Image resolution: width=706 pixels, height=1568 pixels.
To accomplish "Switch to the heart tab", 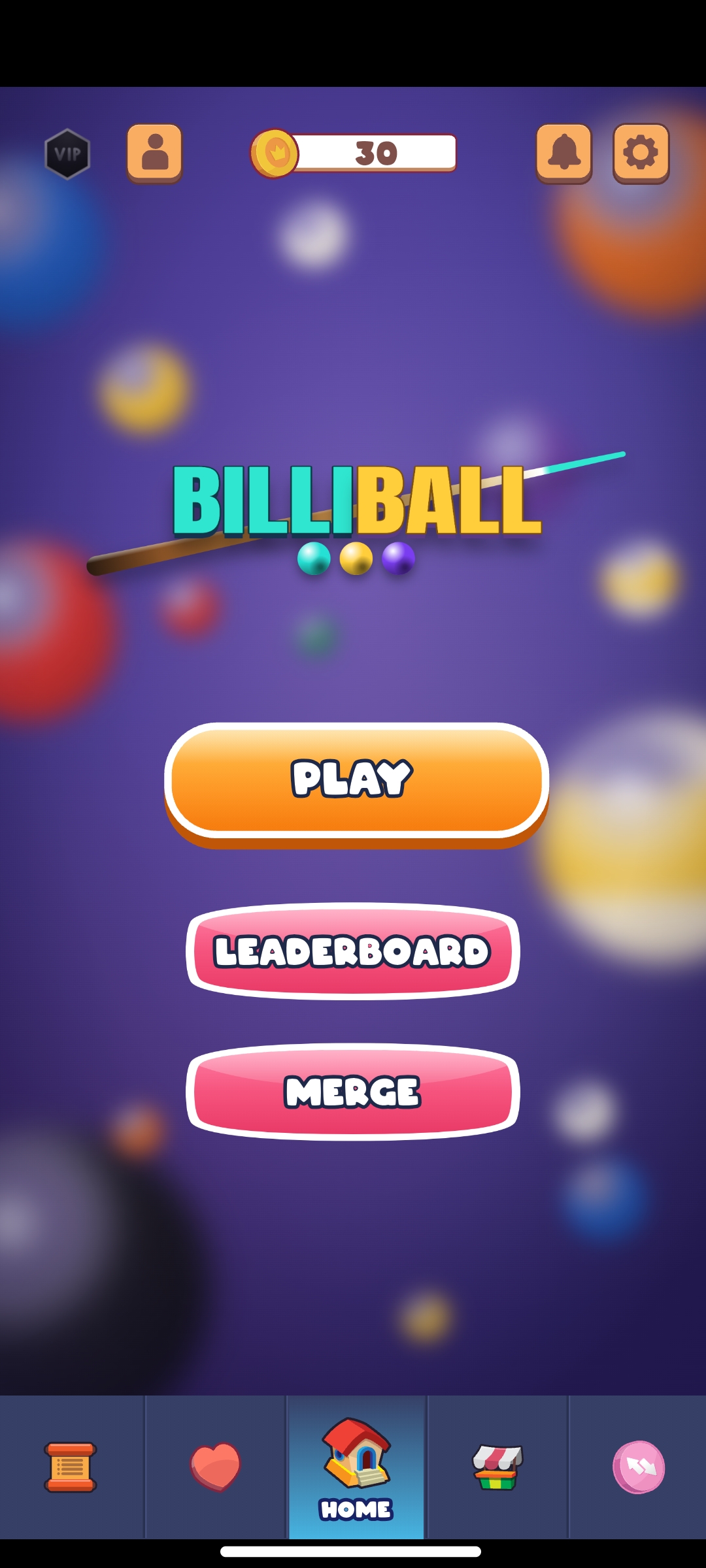I will (216, 1467).
